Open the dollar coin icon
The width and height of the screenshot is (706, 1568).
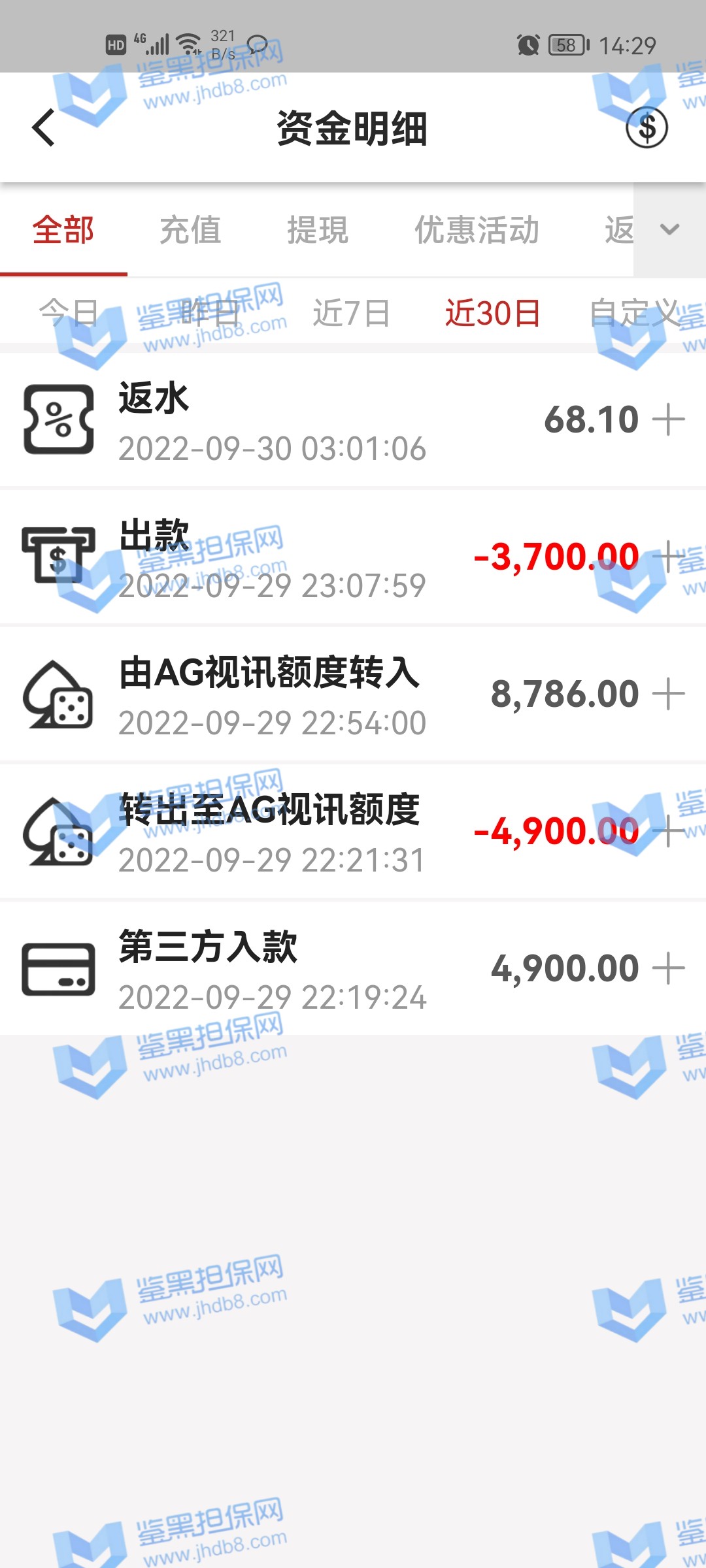(x=647, y=127)
